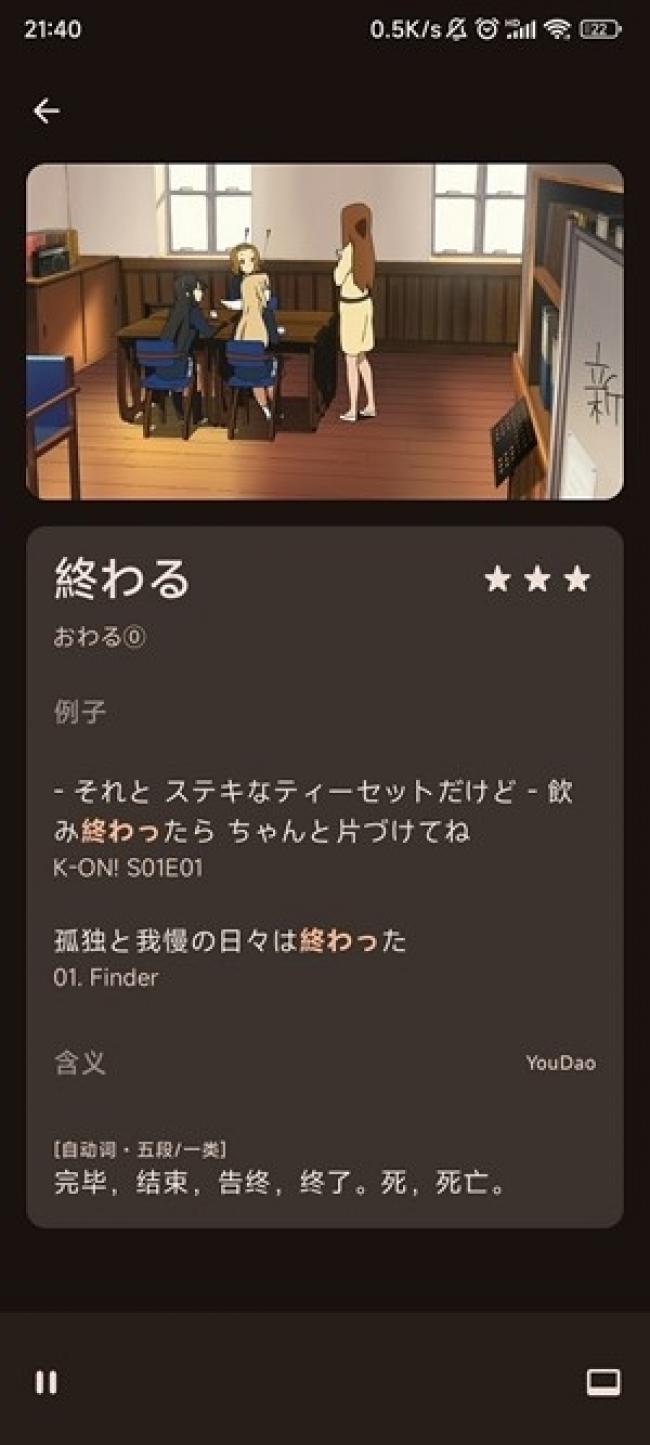Tap the three-star rating for 終わる
Image resolution: width=650 pixels, height=1445 pixels.
pos(537,579)
